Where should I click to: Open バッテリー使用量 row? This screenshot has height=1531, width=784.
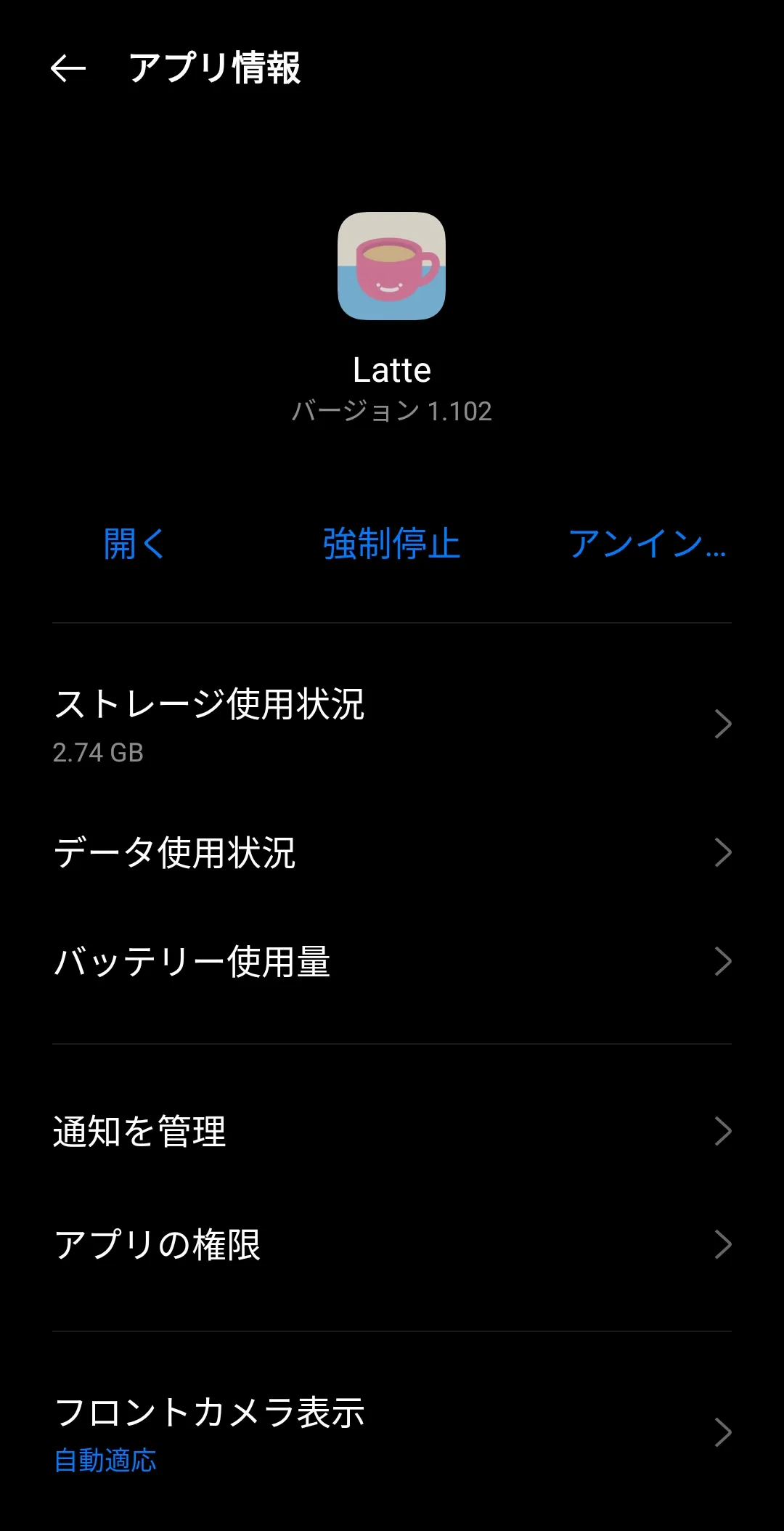392,961
